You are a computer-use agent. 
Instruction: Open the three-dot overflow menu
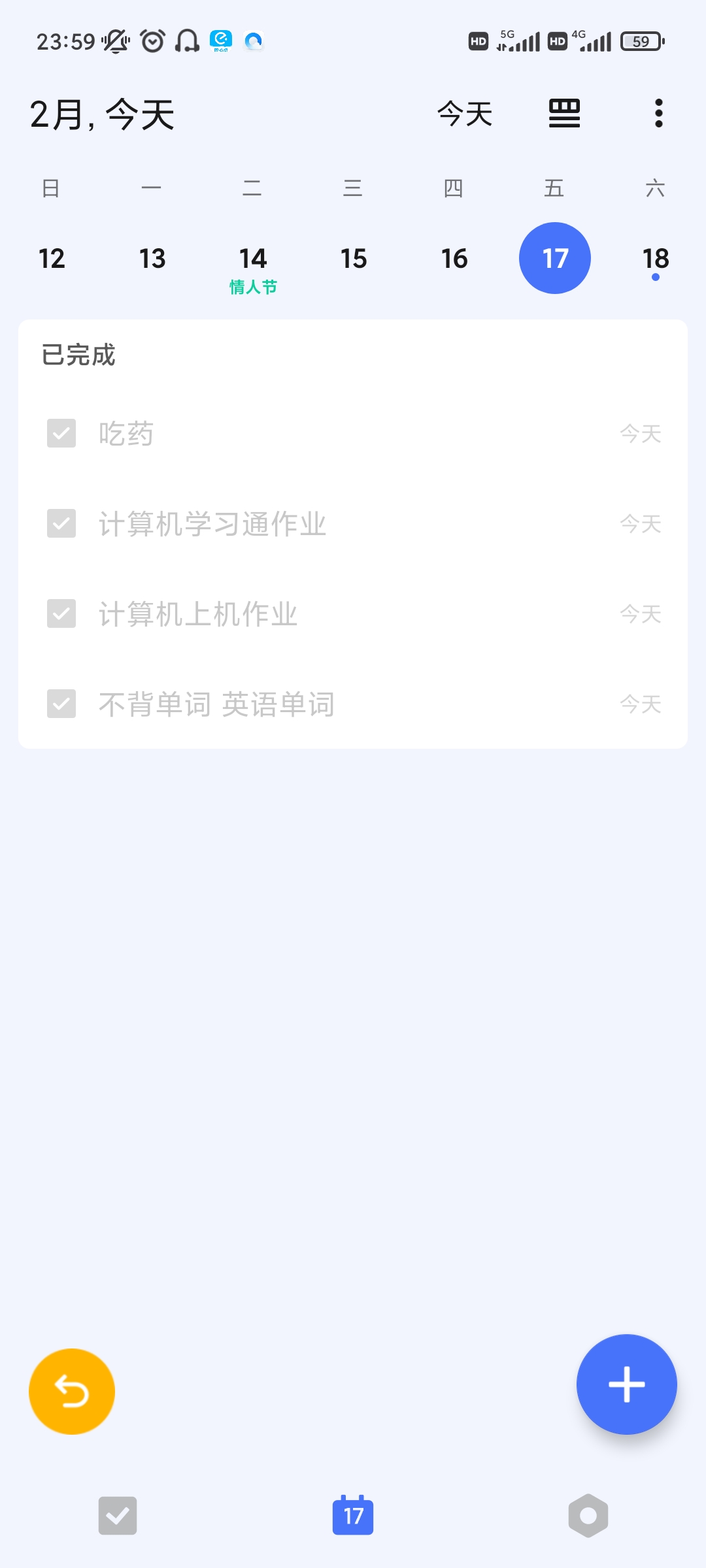pyautogui.click(x=658, y=114)
